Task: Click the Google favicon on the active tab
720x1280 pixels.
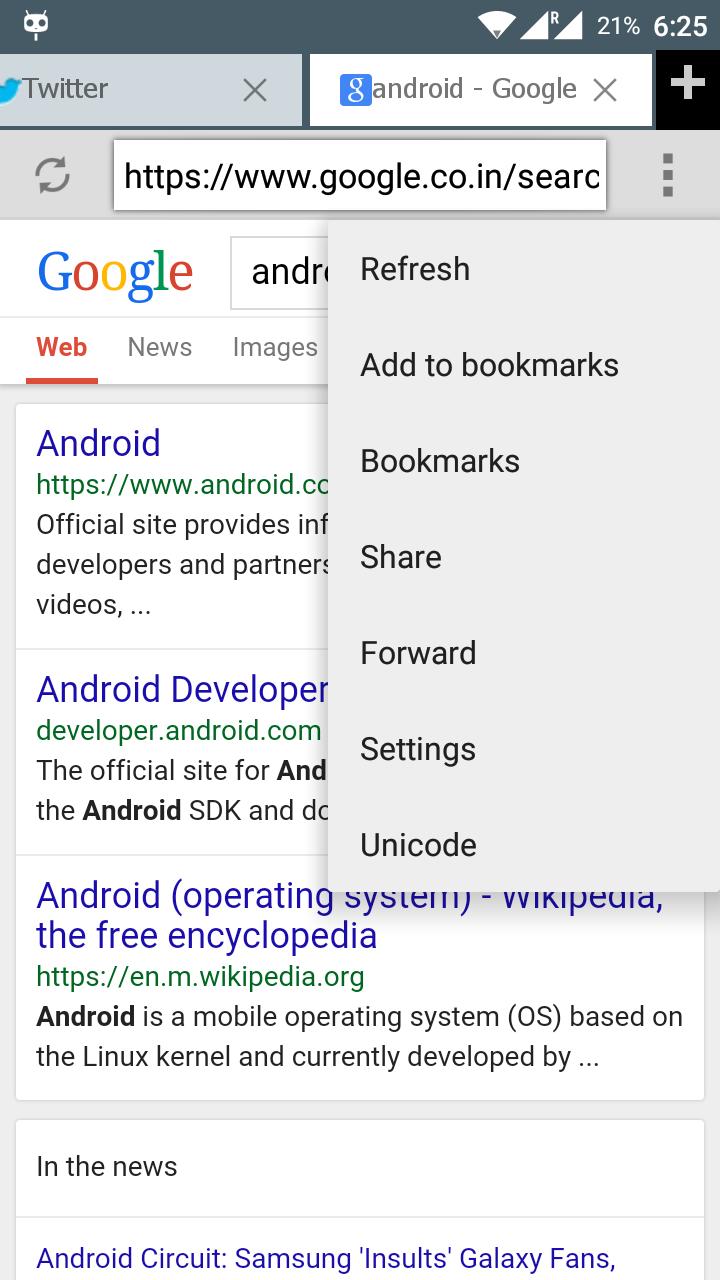Action: (355, 89)
